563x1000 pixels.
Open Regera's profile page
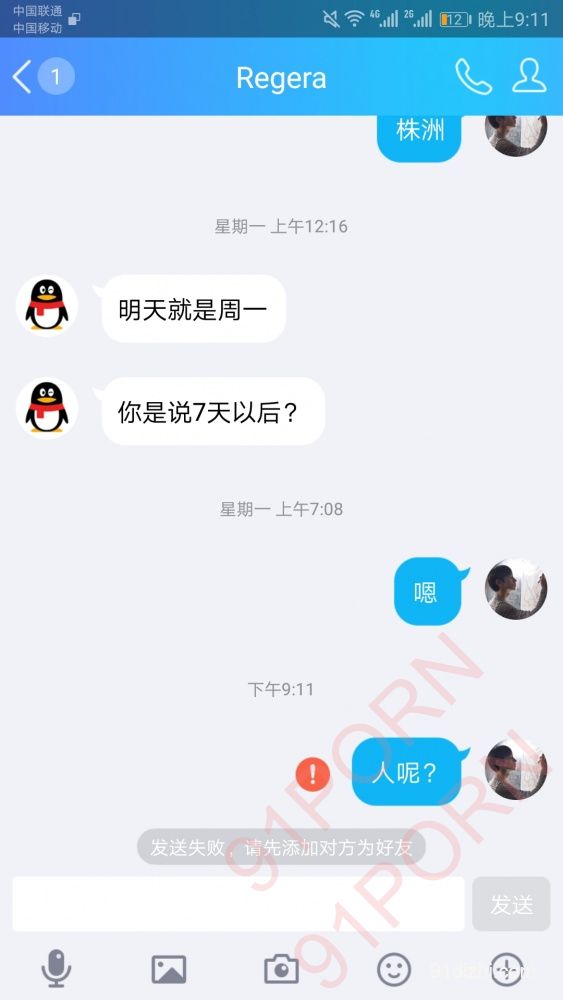529,77
